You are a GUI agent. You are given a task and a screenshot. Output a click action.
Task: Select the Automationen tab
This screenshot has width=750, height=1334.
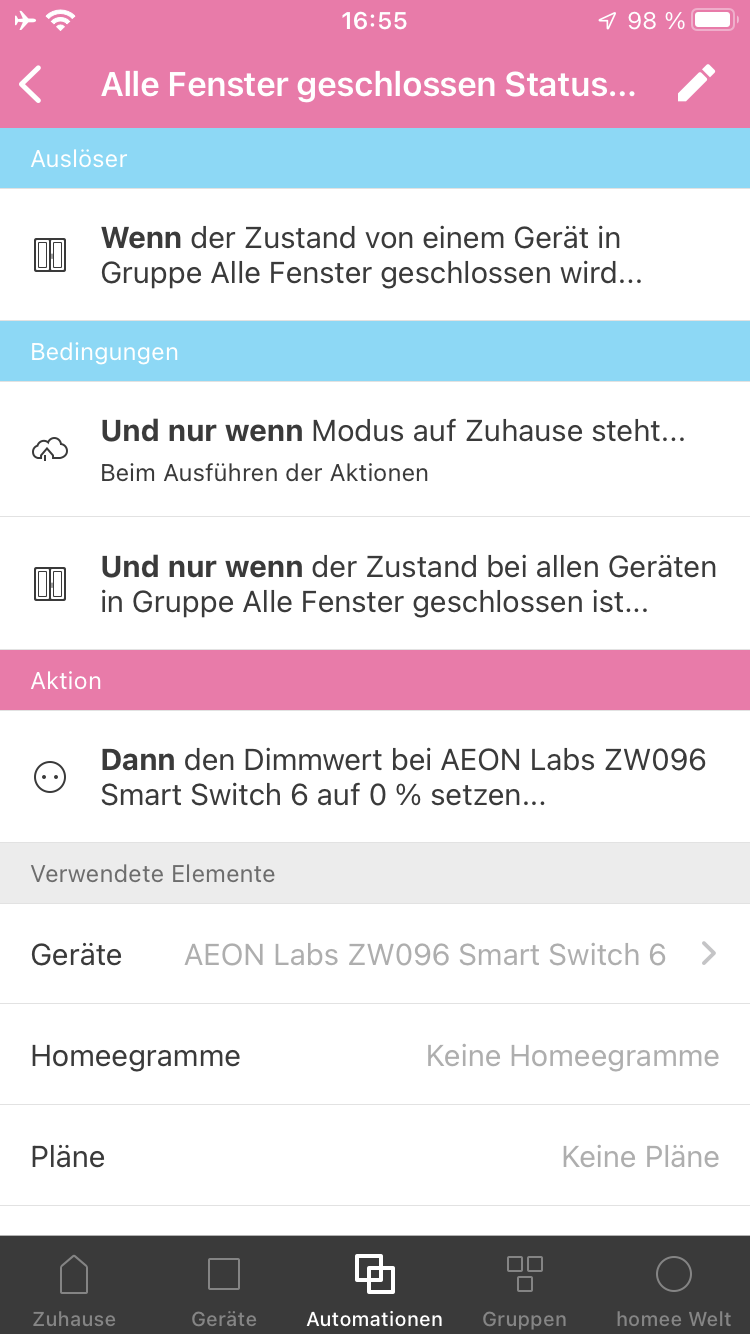375,1291
